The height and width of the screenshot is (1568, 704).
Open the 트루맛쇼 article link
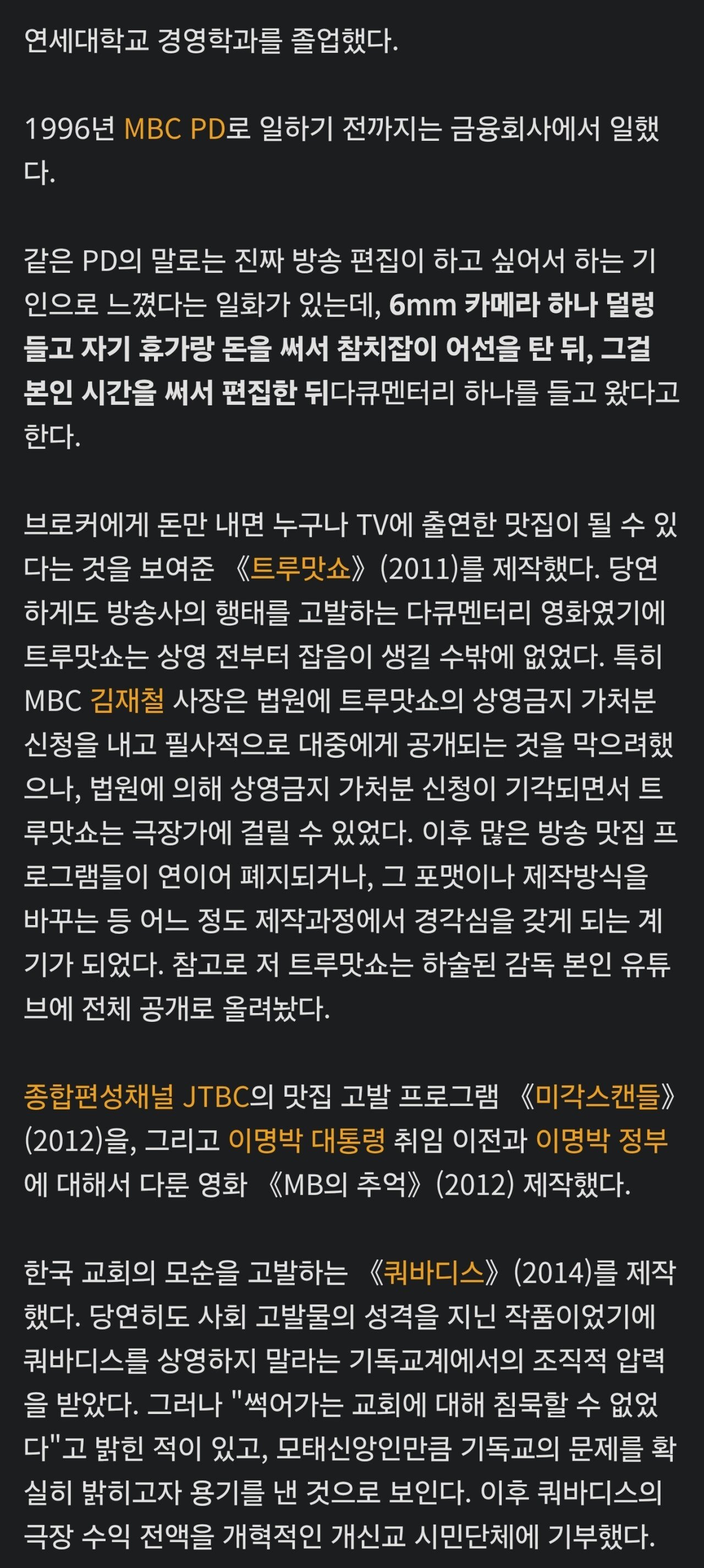pos(300,569)
